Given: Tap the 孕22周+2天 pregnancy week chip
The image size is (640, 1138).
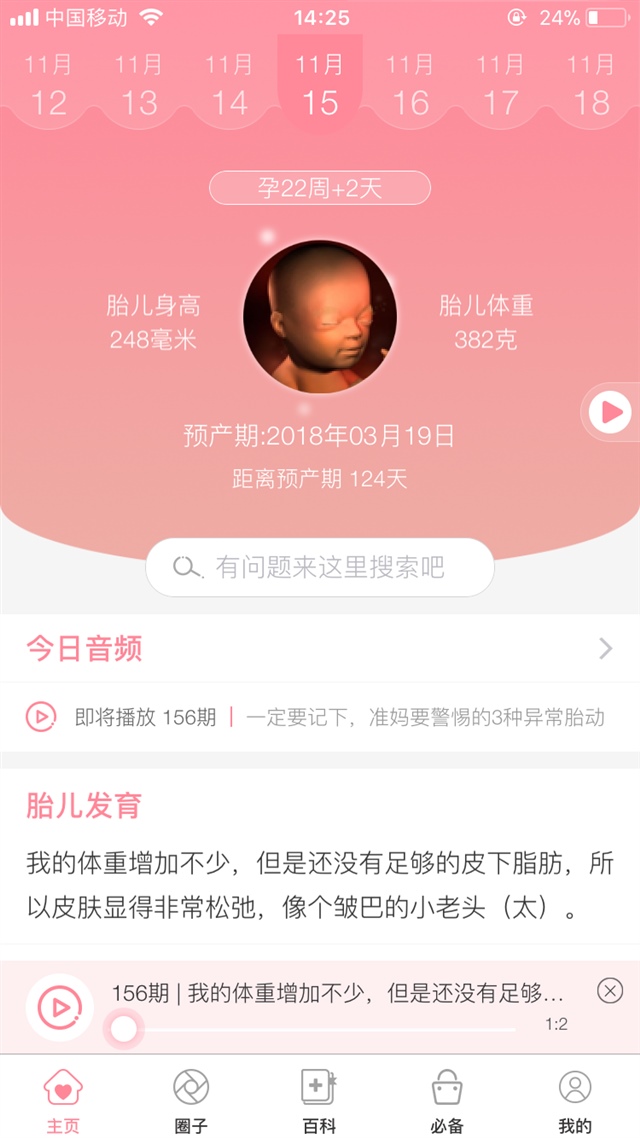Looking at the screenshot, I should coord(320,188).
